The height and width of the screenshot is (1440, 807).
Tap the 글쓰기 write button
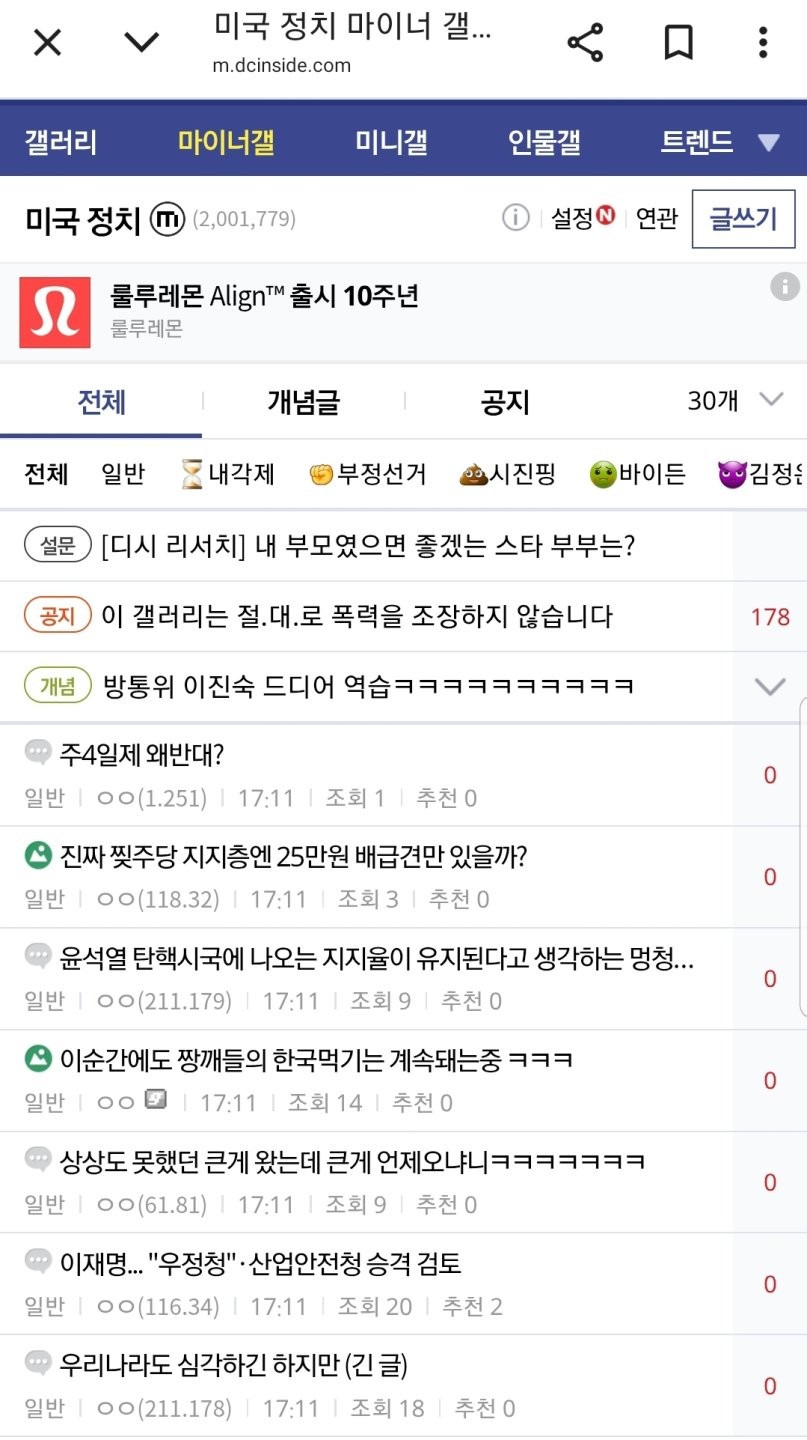[743, 218]
